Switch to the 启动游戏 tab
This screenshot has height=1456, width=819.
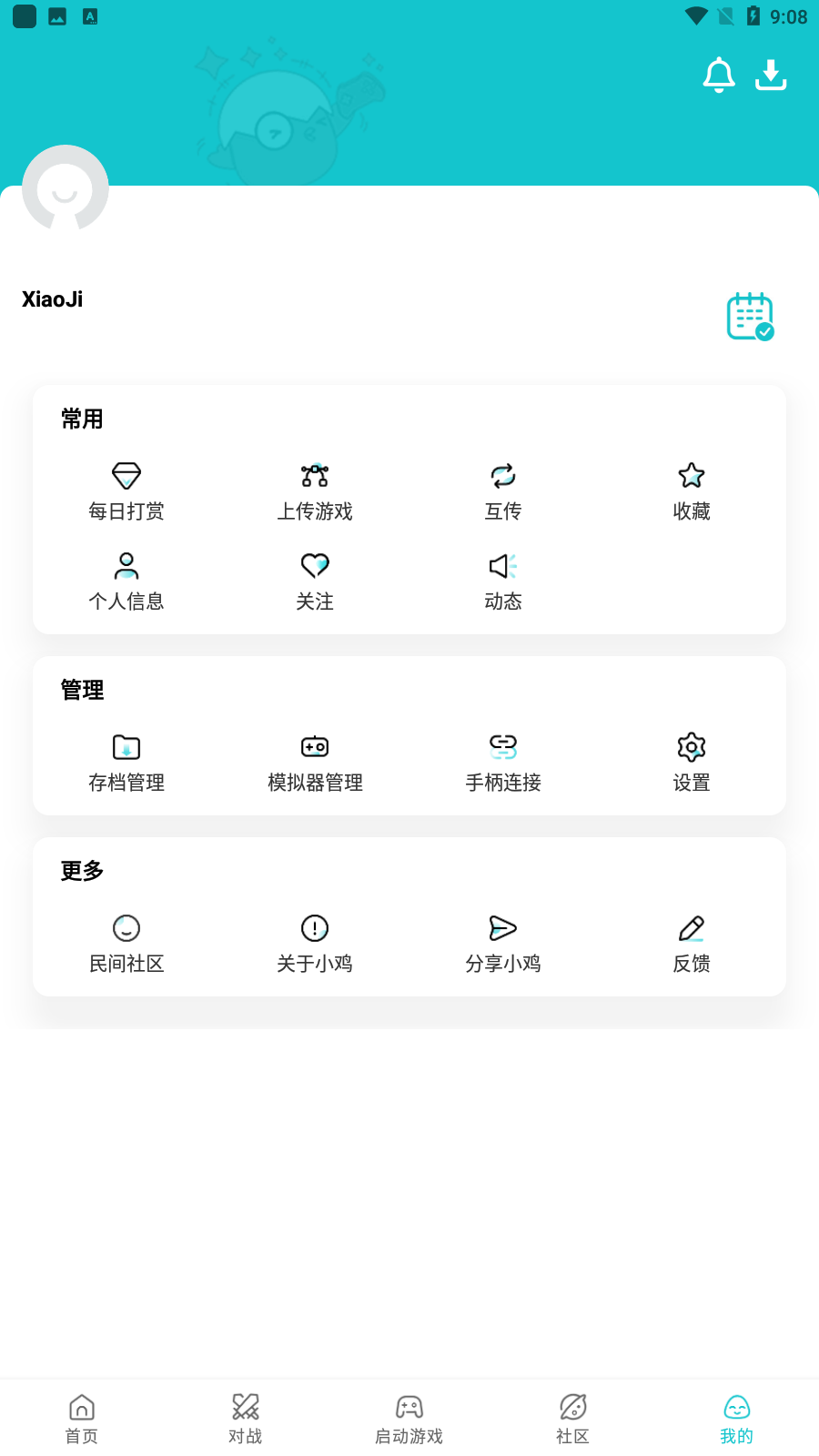(409, 1419)
